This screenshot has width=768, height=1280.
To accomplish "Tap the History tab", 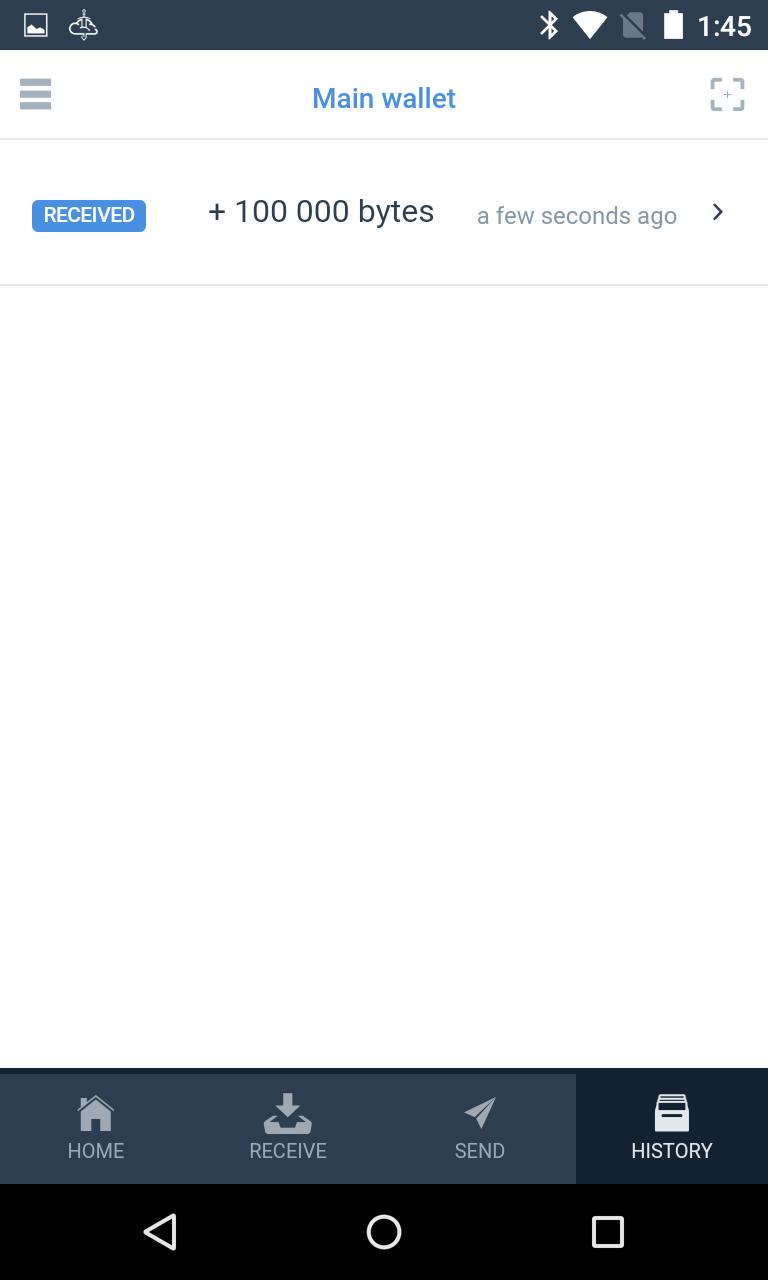I will [672, 1128].
